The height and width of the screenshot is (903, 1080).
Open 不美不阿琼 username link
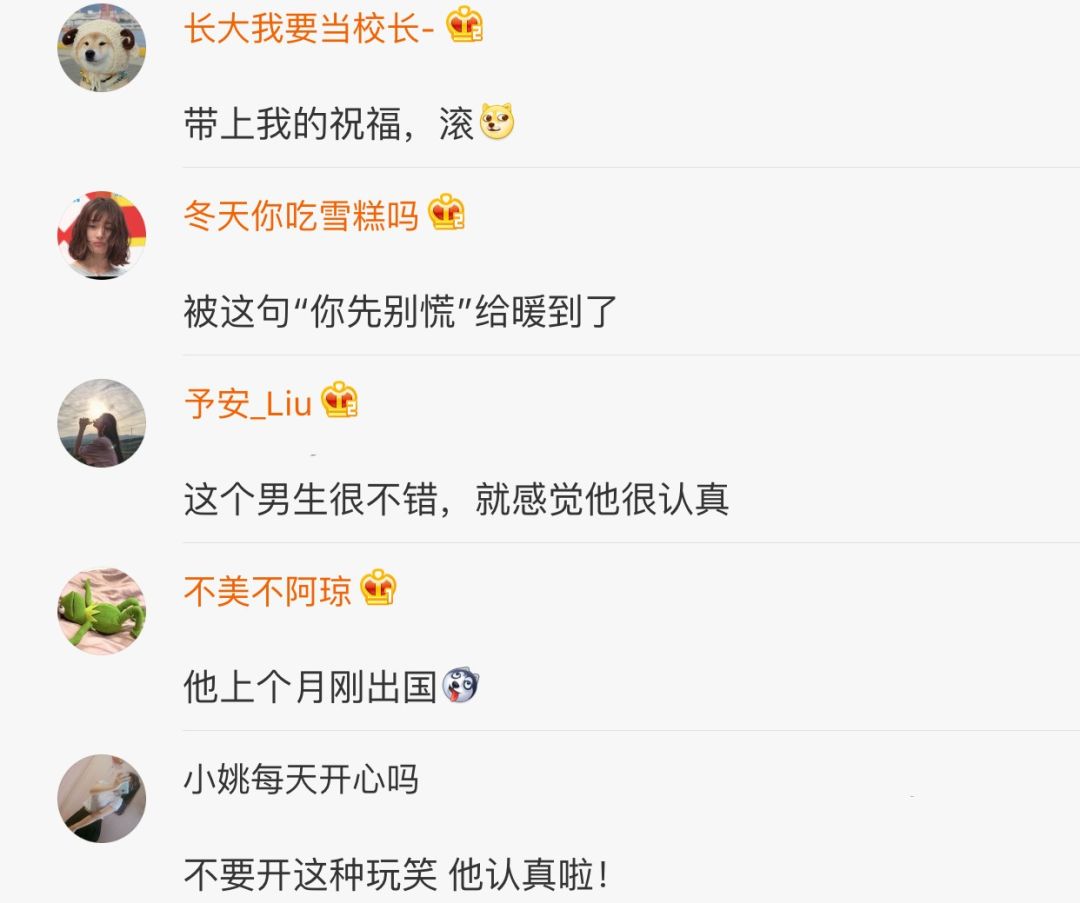[267, 591]
